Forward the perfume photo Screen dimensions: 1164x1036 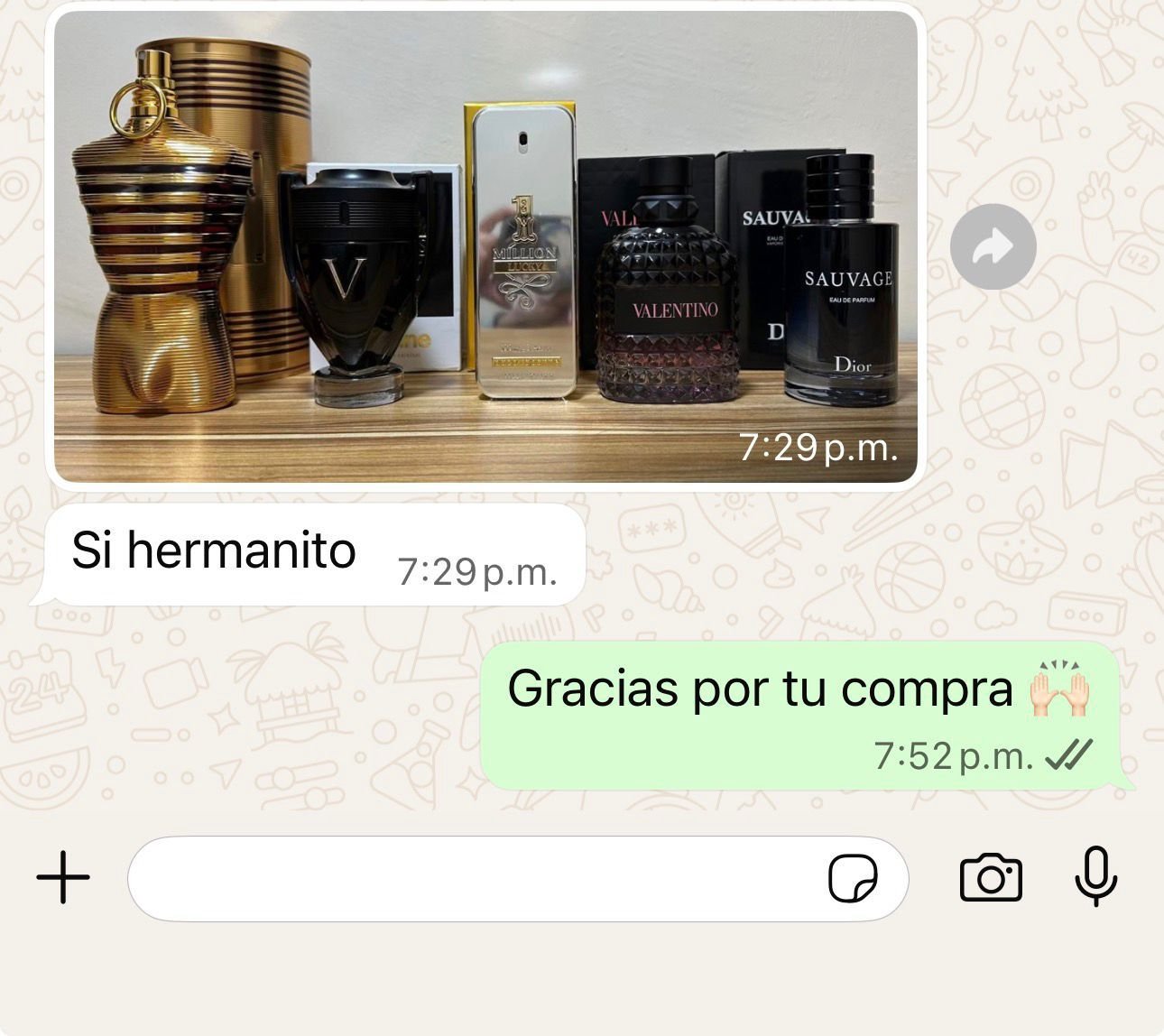click(x=993, y=246)
